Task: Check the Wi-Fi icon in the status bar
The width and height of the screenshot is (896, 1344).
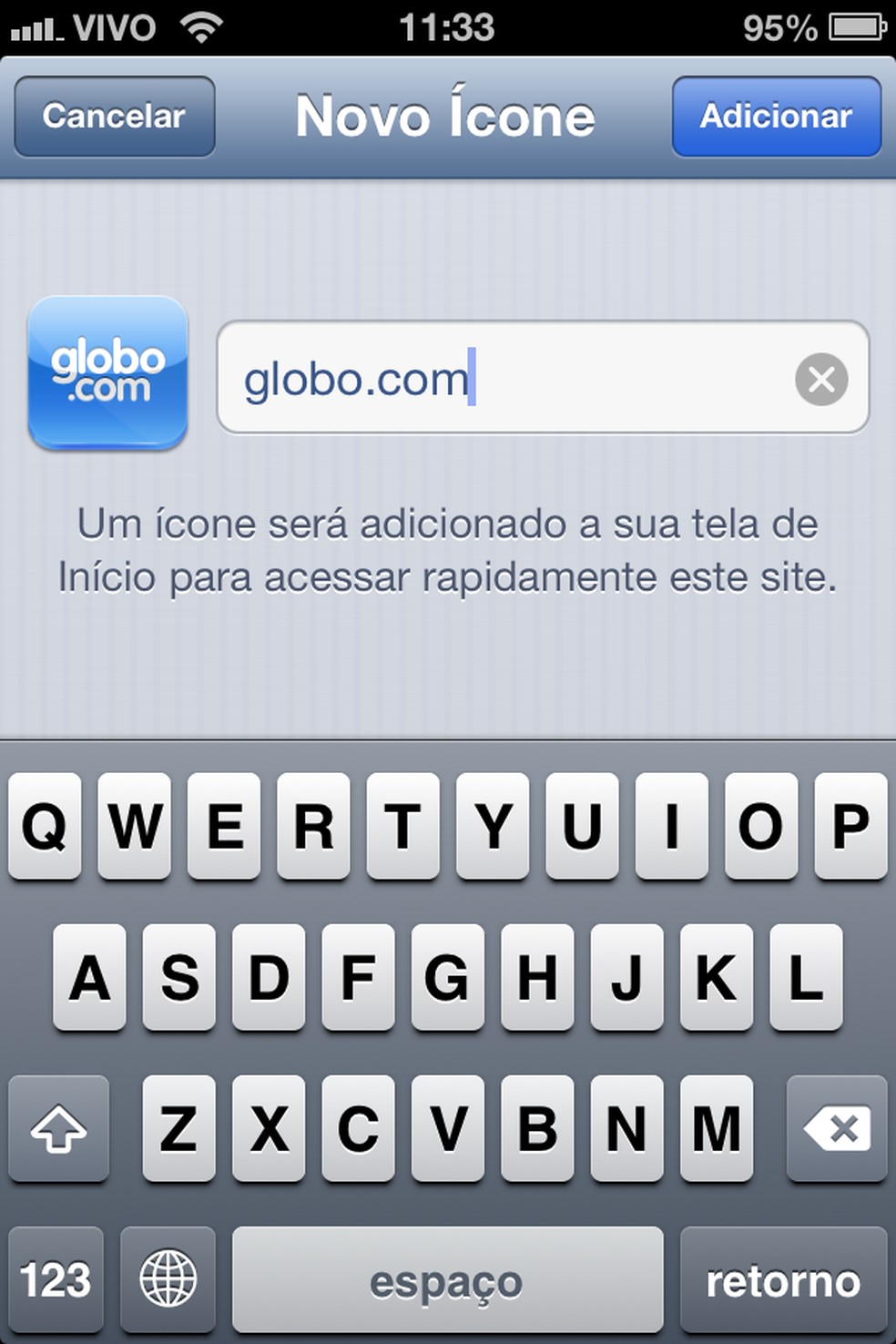Action: pyautogui.click(x=202, y=25)
